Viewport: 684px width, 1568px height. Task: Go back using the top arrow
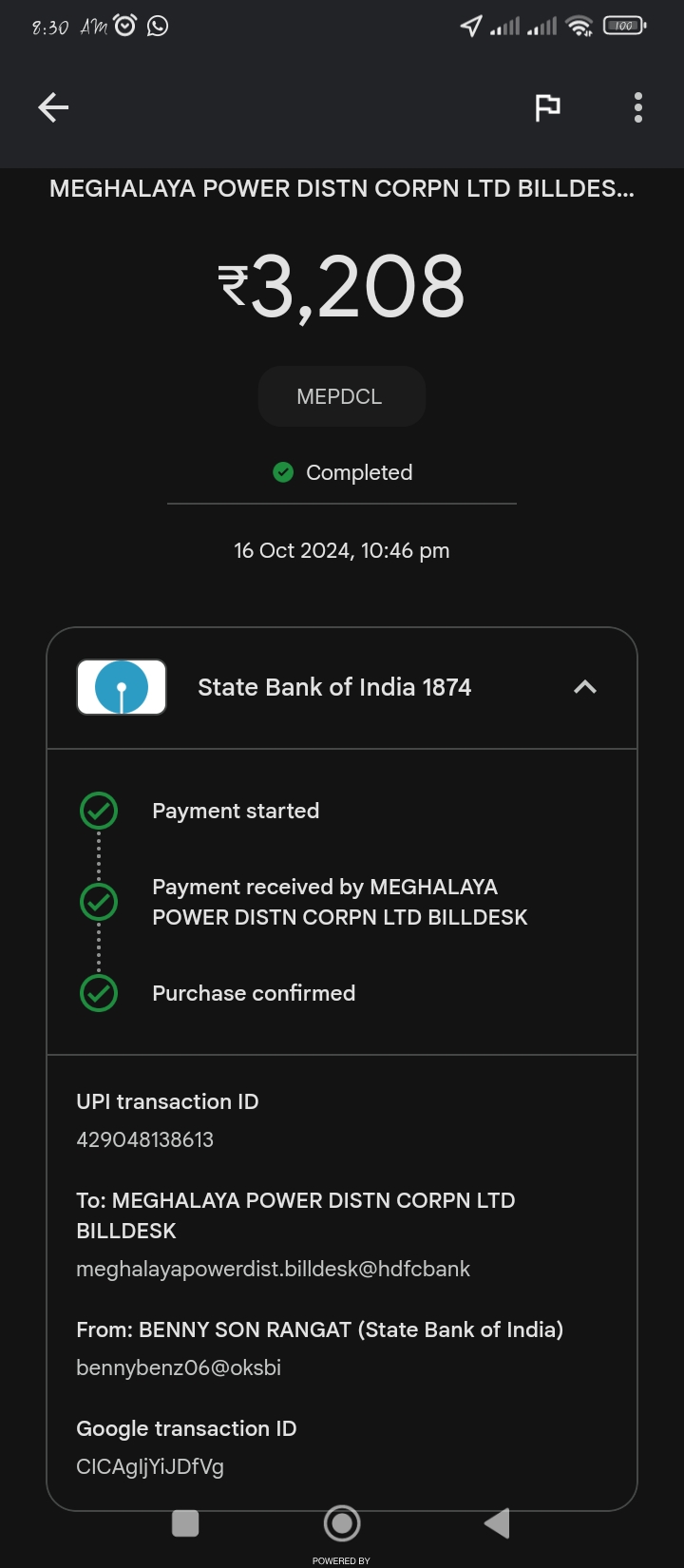[53, 107]
